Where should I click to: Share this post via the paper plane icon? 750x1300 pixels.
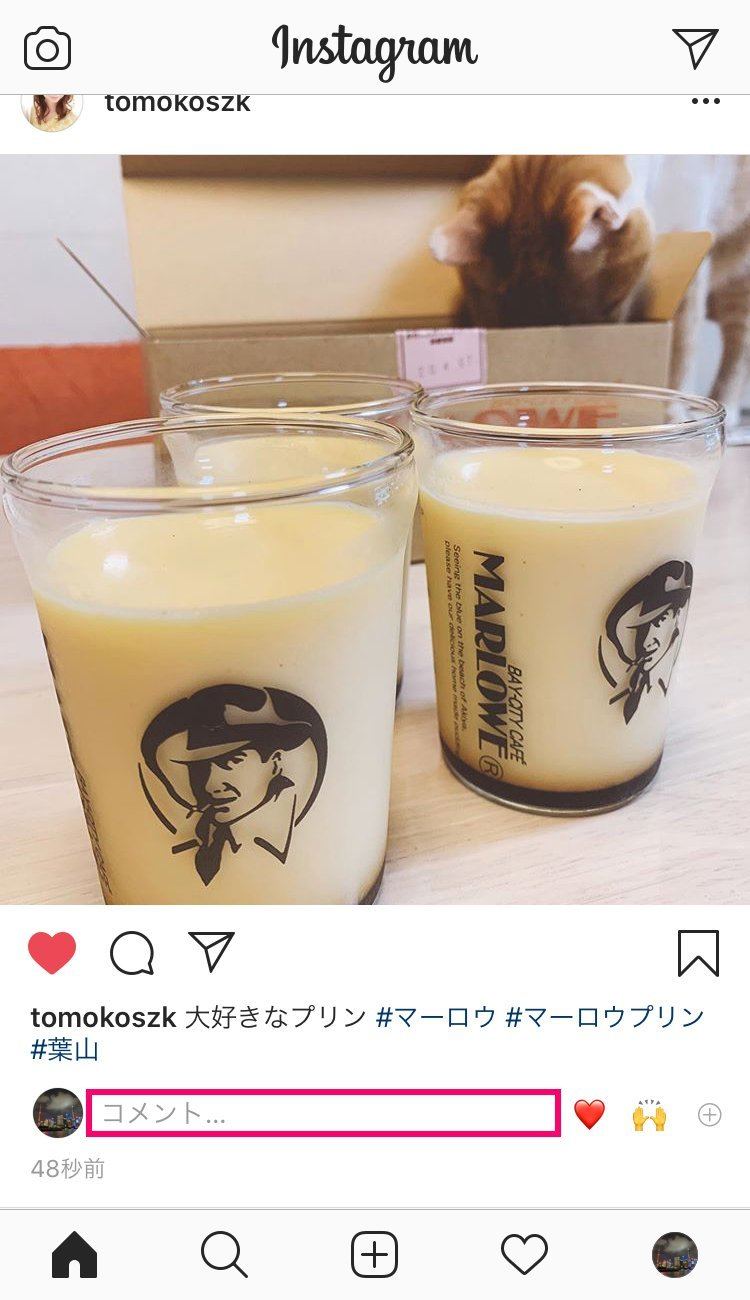[x=211, y=952]
